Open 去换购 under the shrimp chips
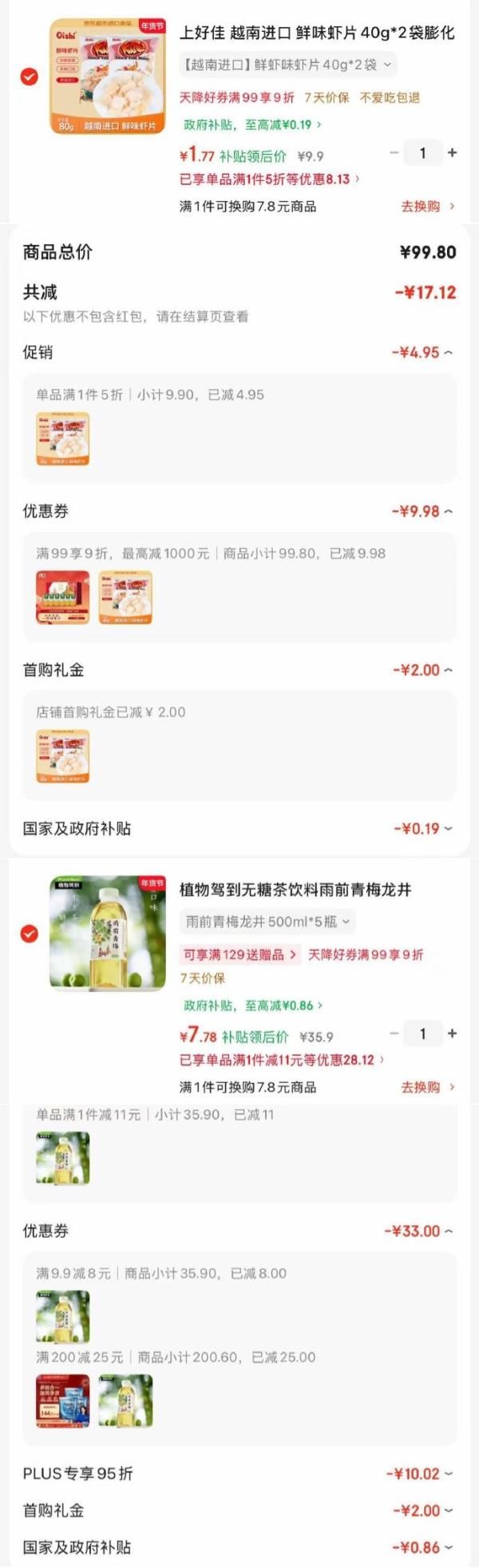 427,207
